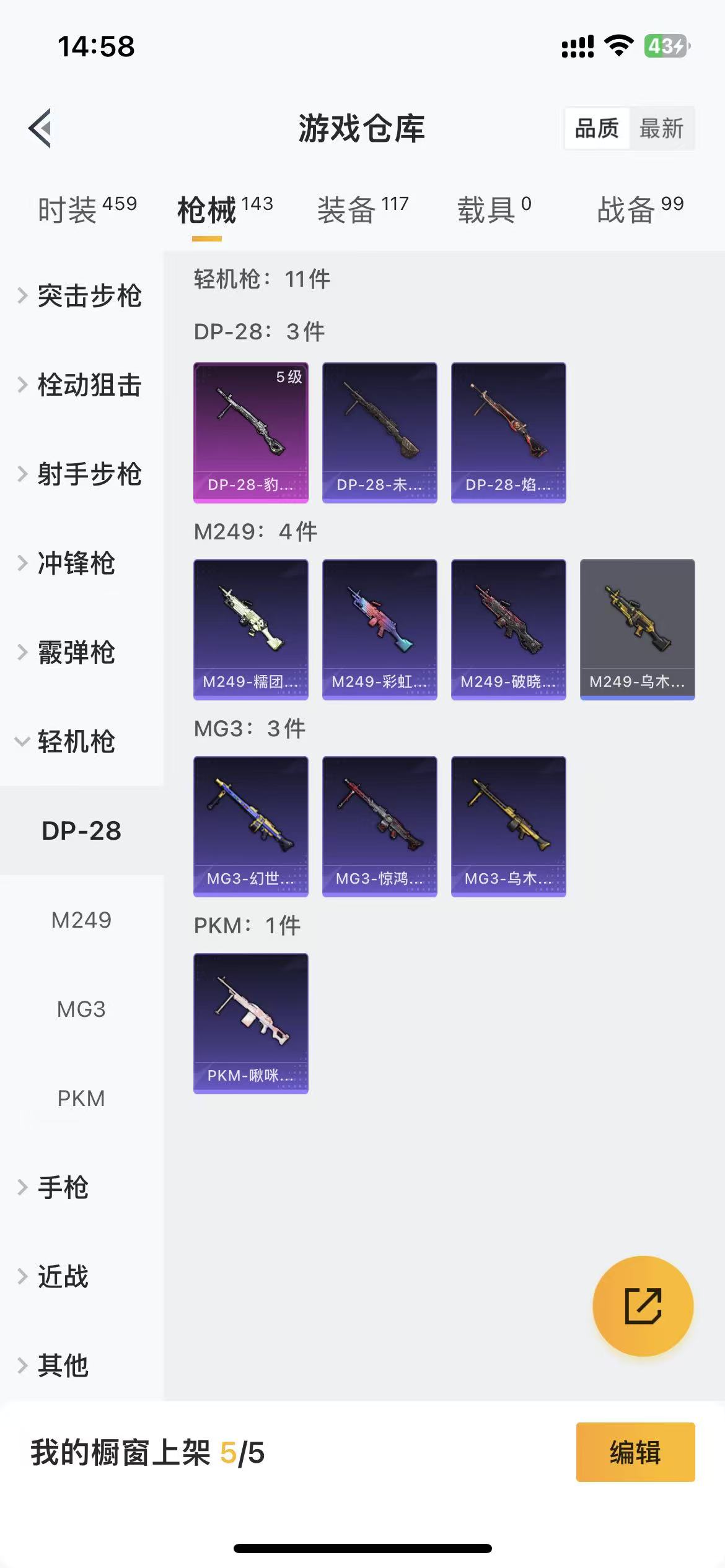Keep sorting by 品质 quality
This screenshot has width=725, height=1568.
pyautogui.click(x=597, y=128)
